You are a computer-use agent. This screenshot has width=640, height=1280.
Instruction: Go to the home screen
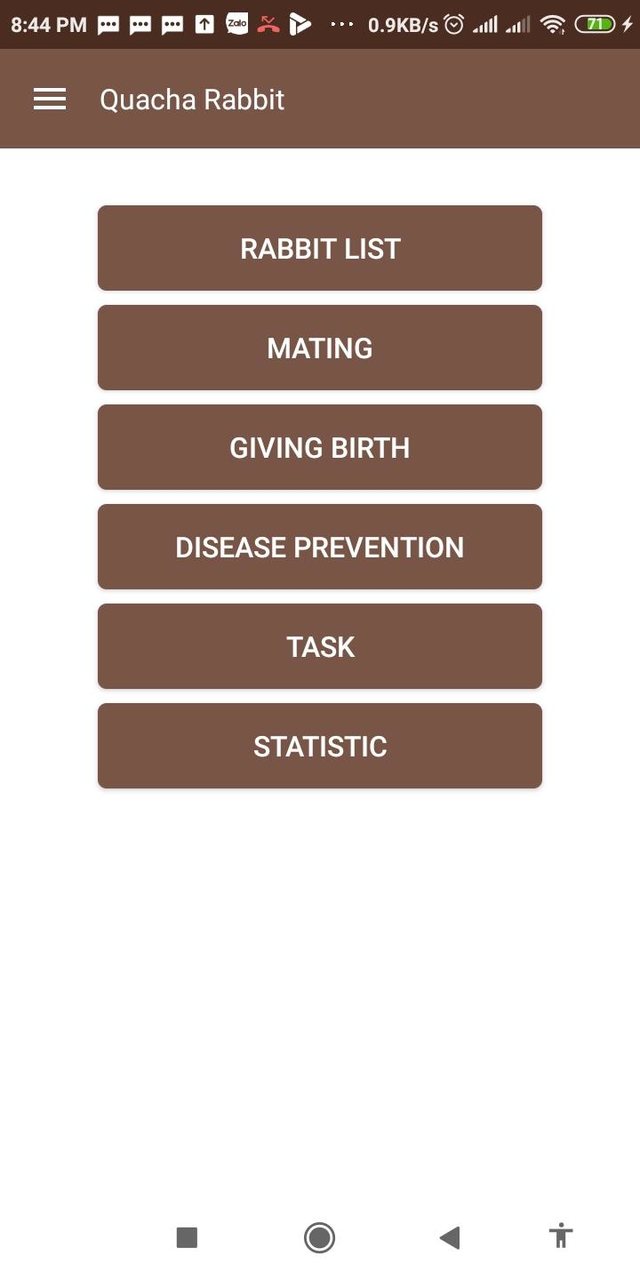click(x=319, y=1238)
